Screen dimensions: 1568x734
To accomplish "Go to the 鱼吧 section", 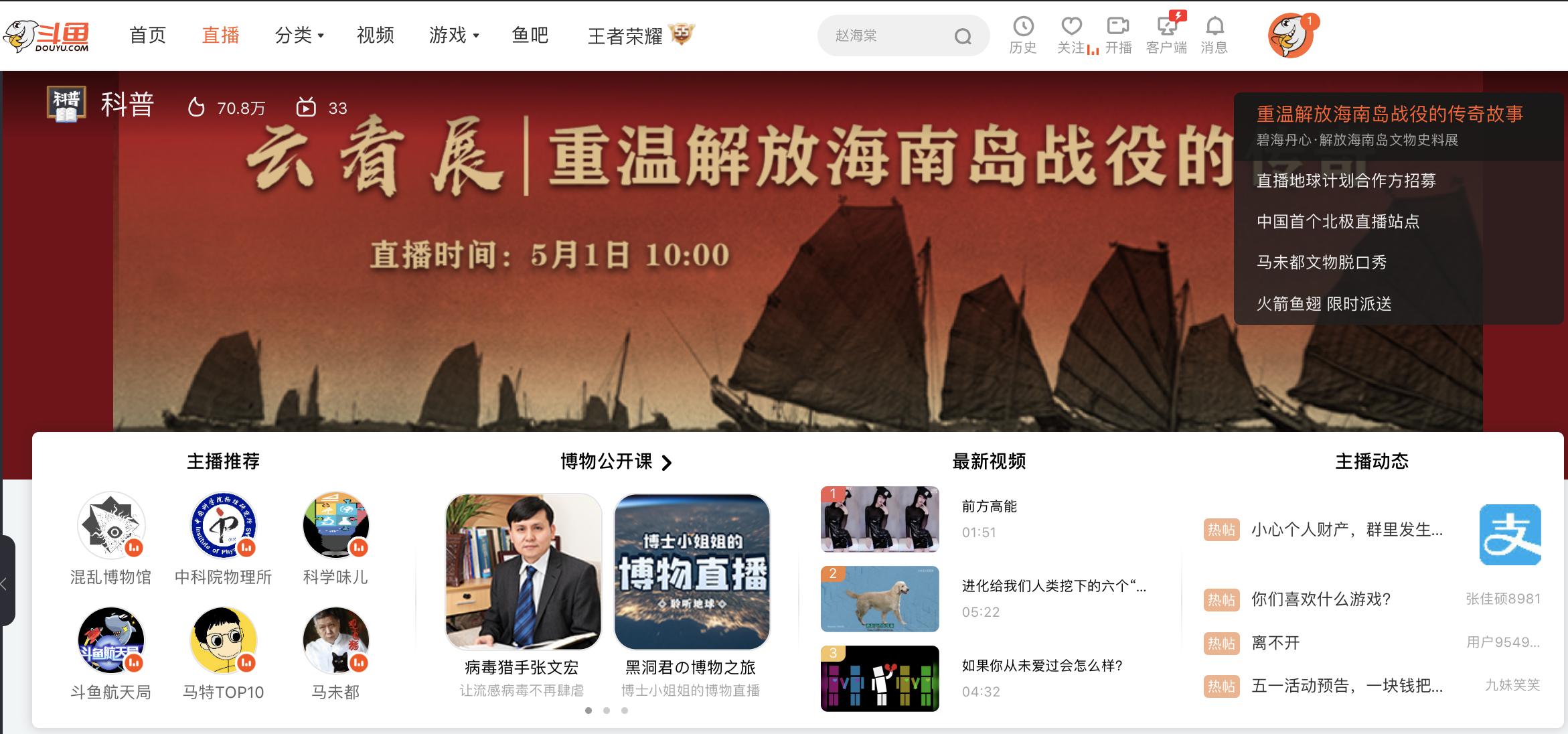I will pos(530,35).
